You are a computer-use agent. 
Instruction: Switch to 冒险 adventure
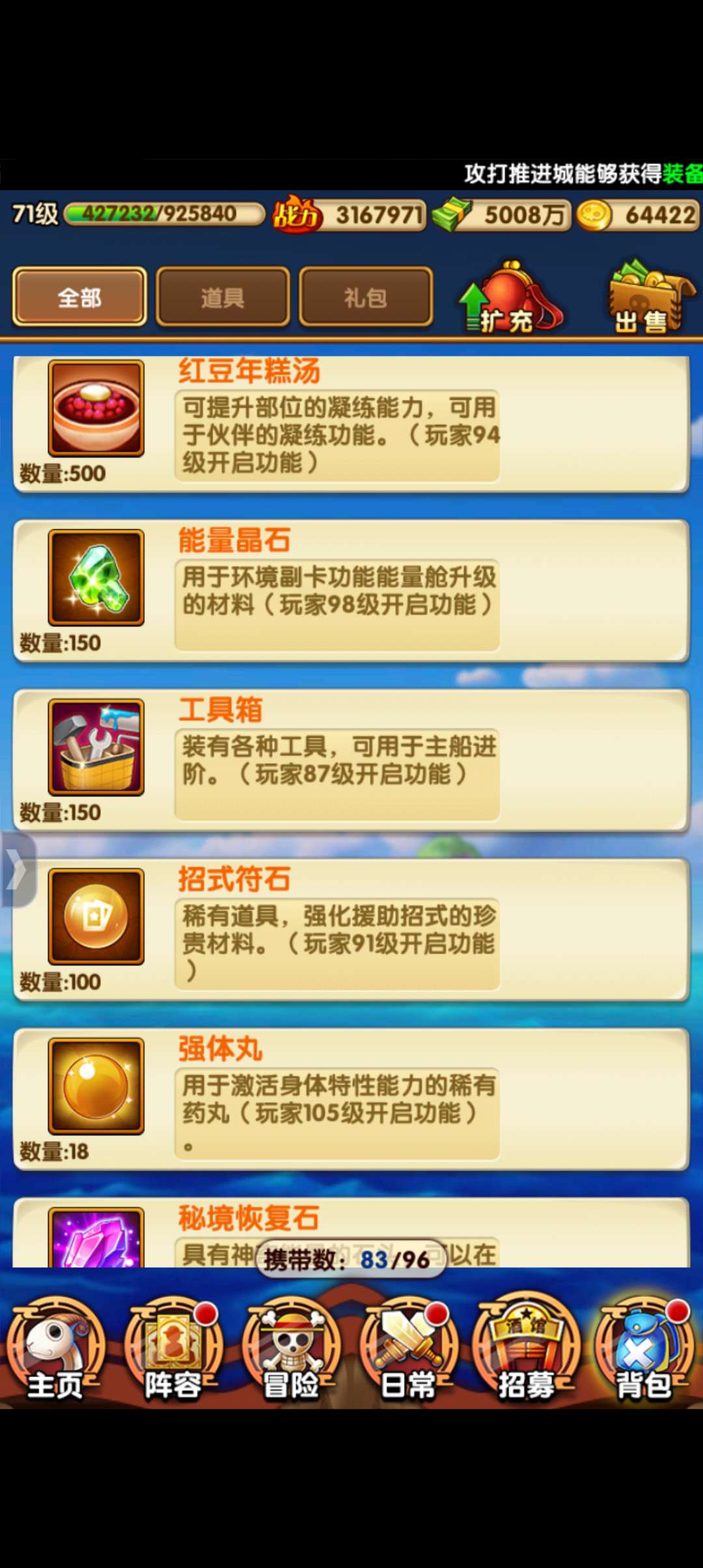coord(291,1349)
